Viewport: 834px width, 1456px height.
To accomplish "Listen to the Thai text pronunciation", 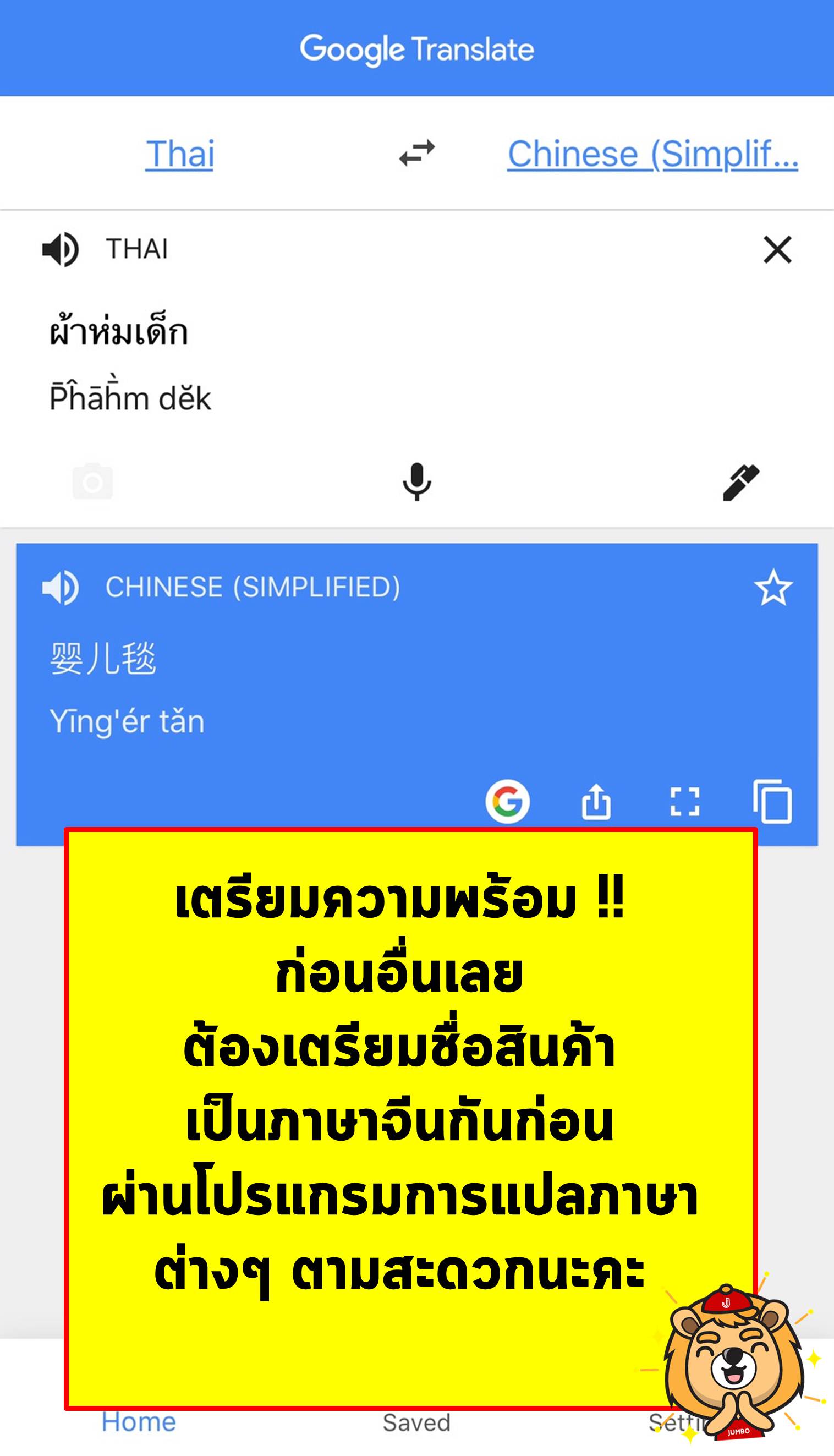I will pyautogui.click(x=61, y=250).
